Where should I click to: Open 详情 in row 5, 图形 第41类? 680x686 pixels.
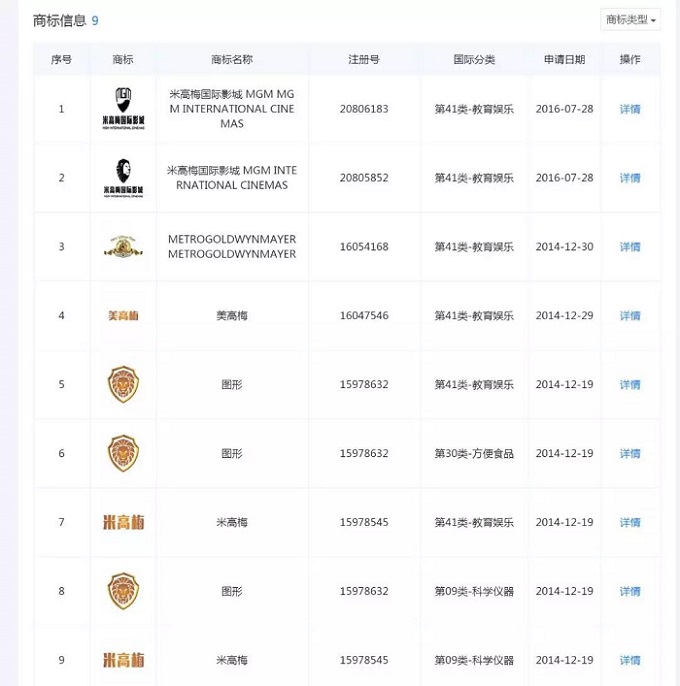tap(630, 385)
